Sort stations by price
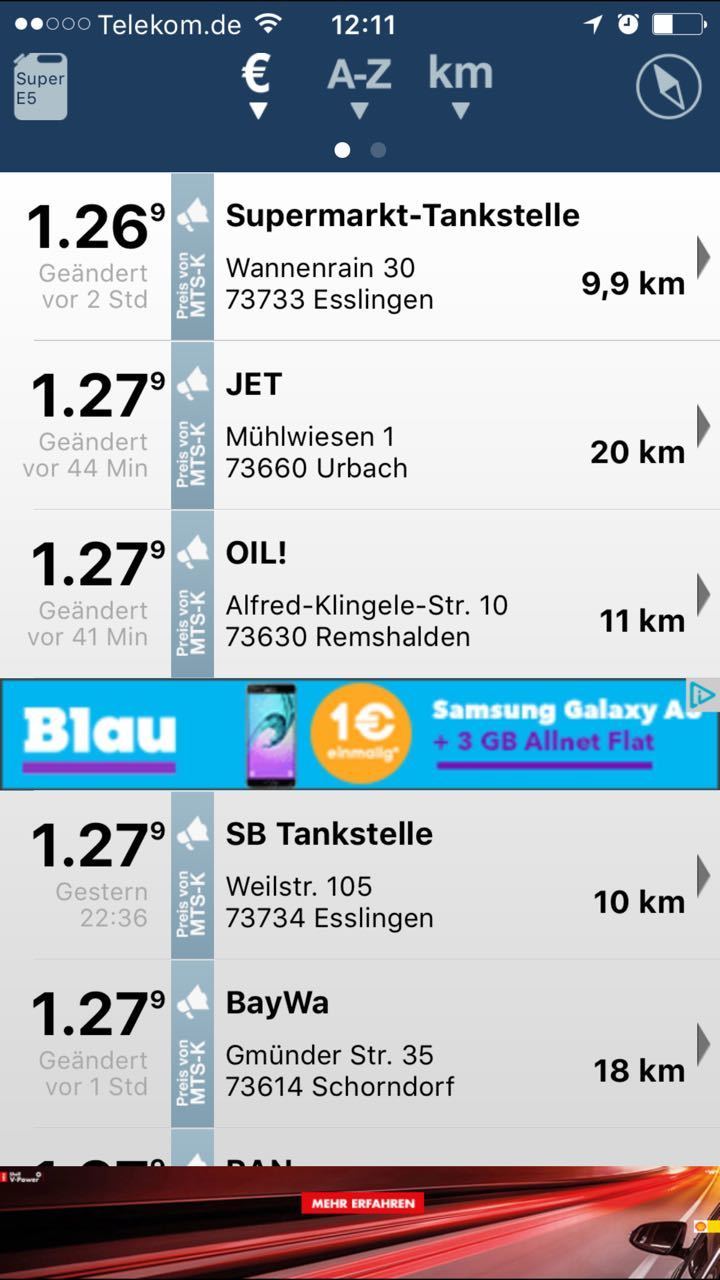 258,85
